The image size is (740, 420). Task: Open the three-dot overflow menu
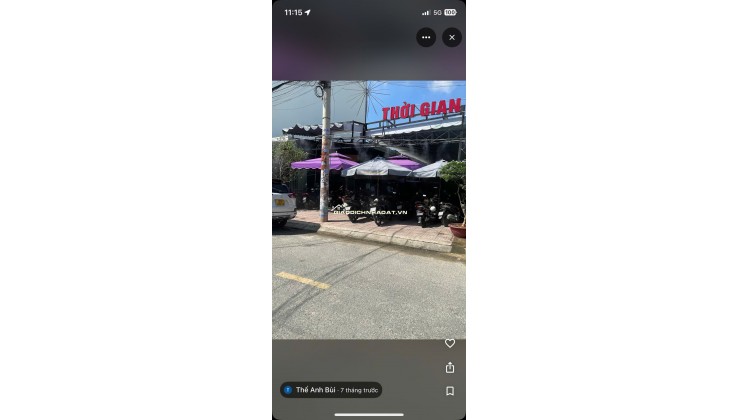[426, 37]
